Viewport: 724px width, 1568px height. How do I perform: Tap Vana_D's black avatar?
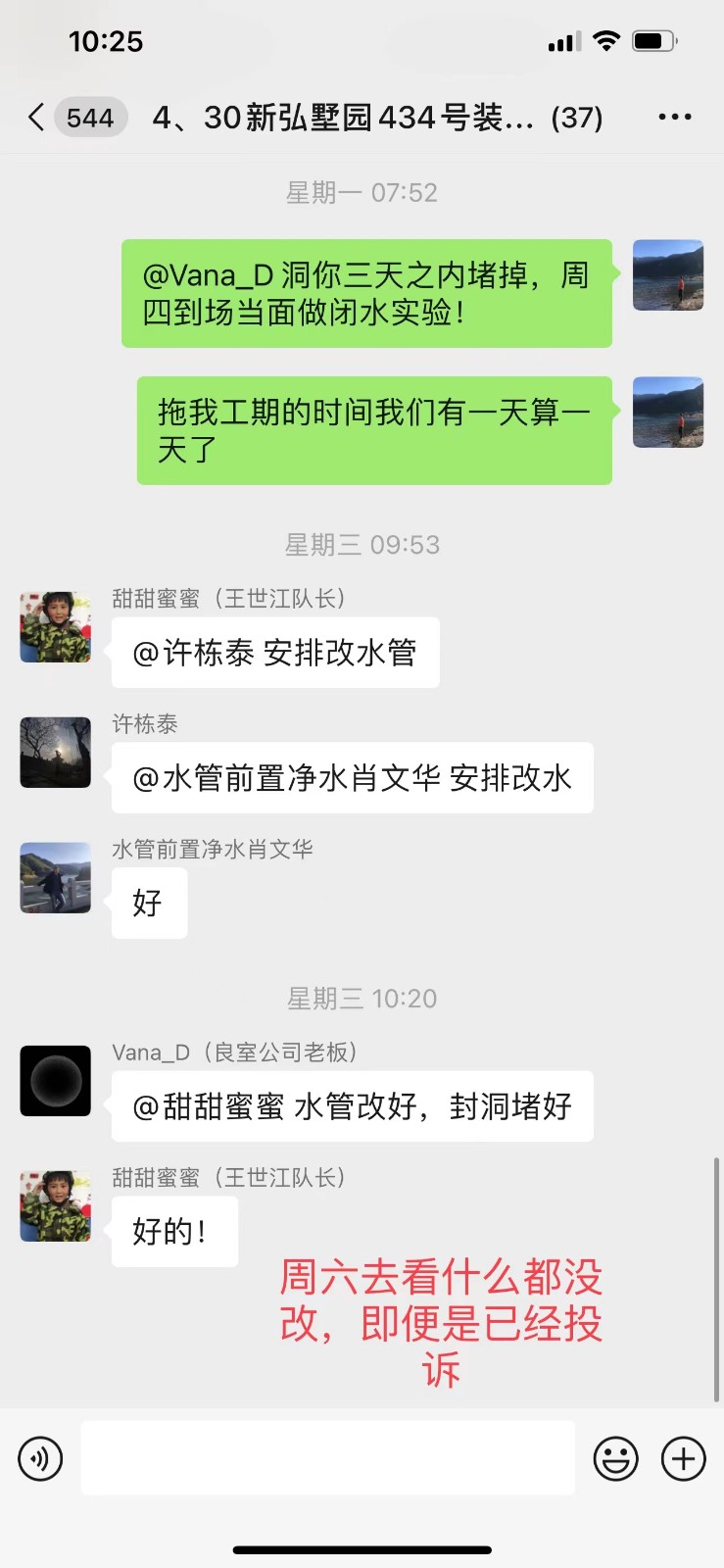(56, 1081)
